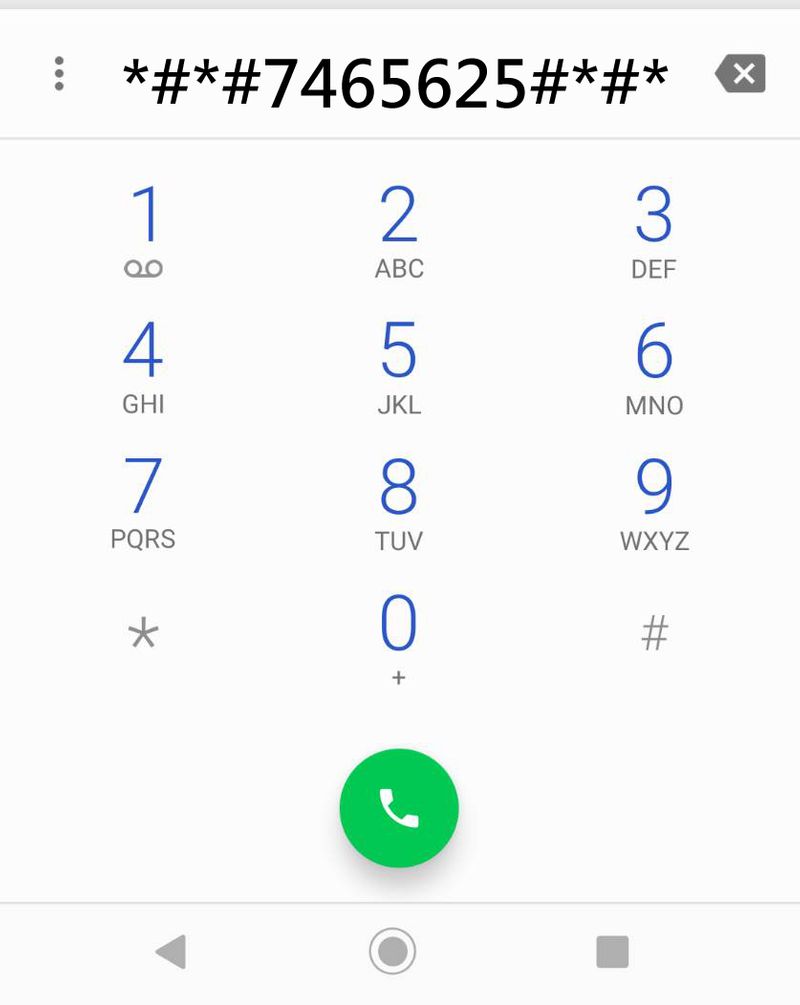
Task: Enter digit 2 ABC key
Action: [x=399, y=230]
